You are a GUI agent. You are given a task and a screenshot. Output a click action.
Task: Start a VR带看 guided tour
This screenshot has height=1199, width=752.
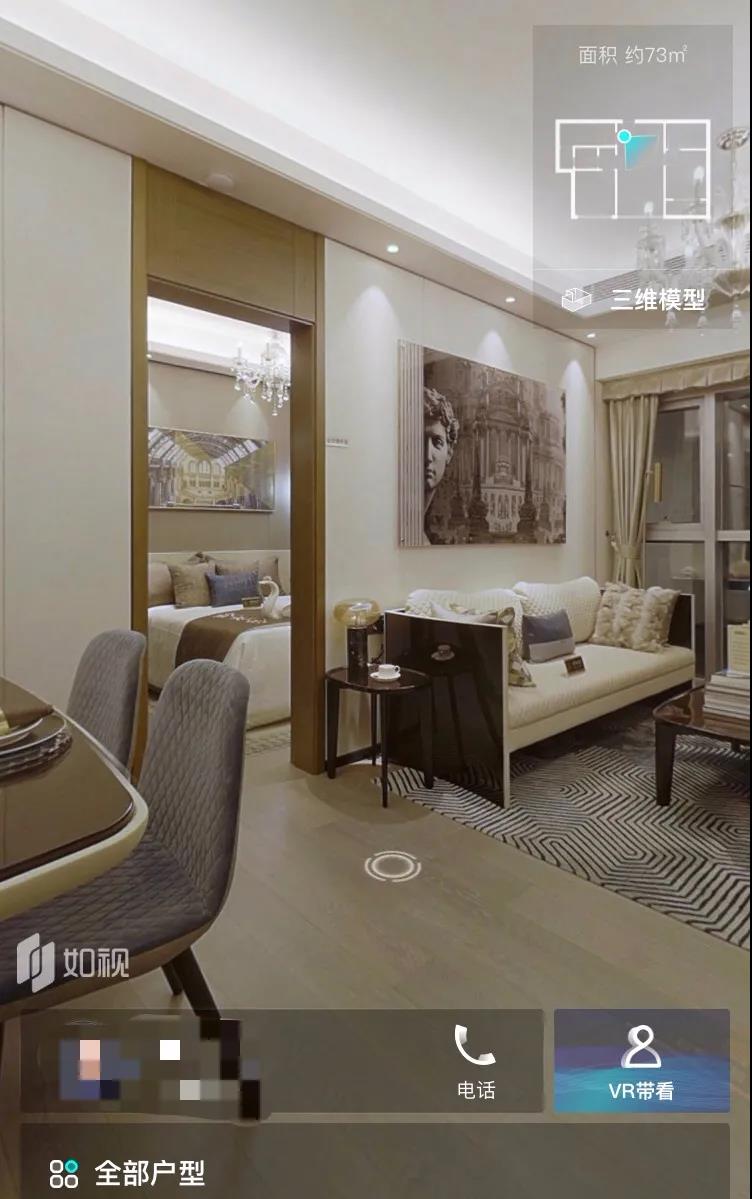[641, 1061]
